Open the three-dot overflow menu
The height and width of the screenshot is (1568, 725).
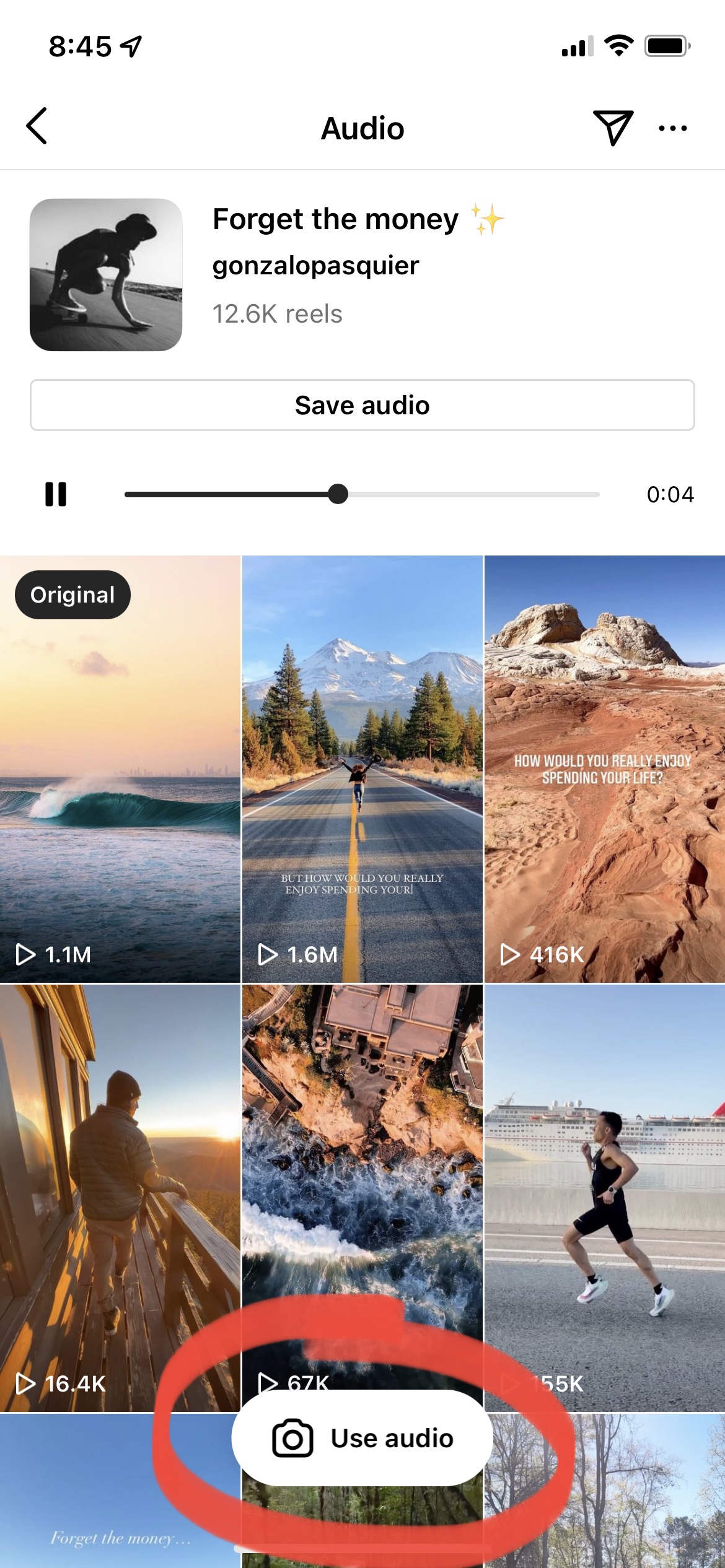(x=672, y=128)
